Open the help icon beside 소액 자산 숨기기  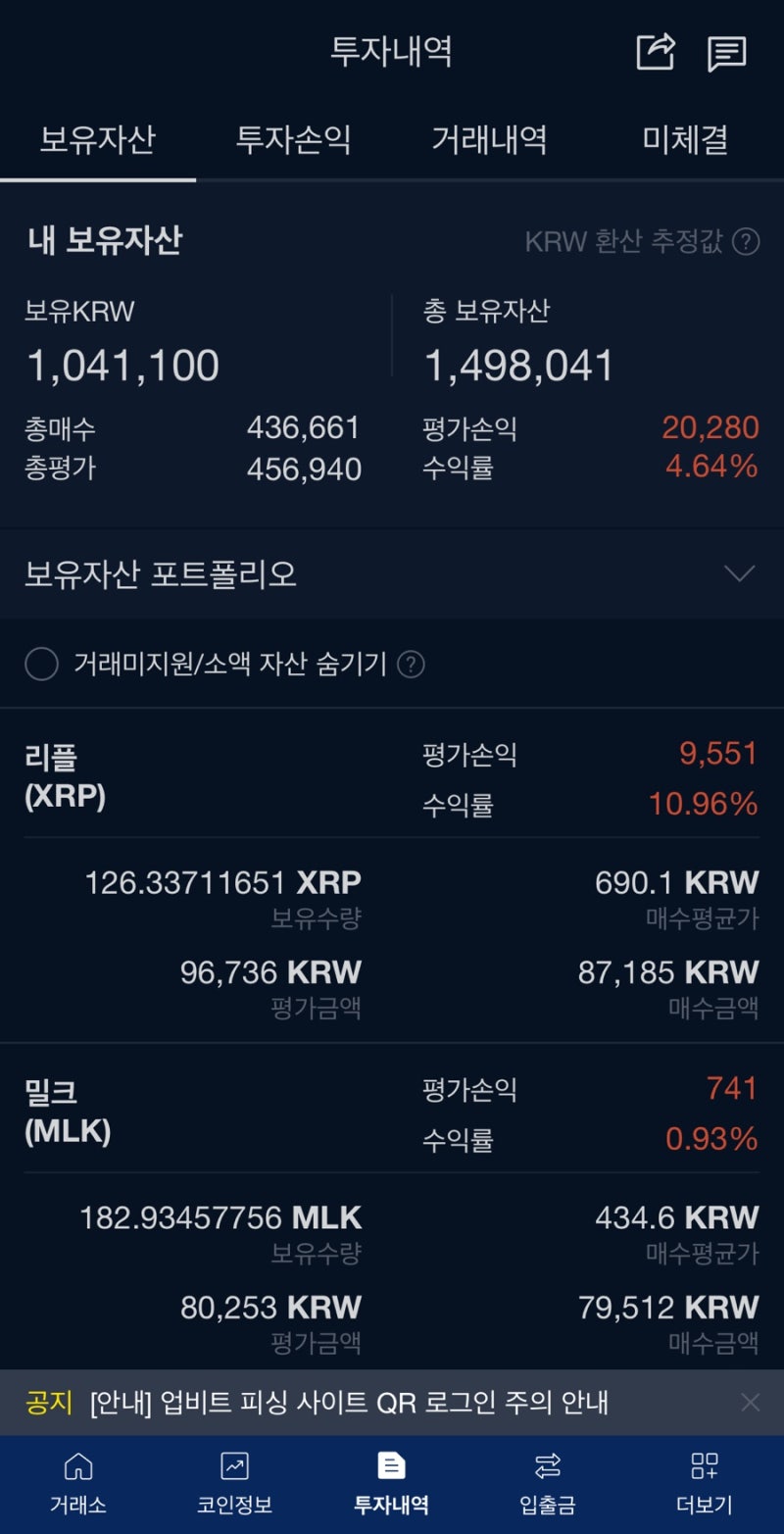[x=413, y=665]
